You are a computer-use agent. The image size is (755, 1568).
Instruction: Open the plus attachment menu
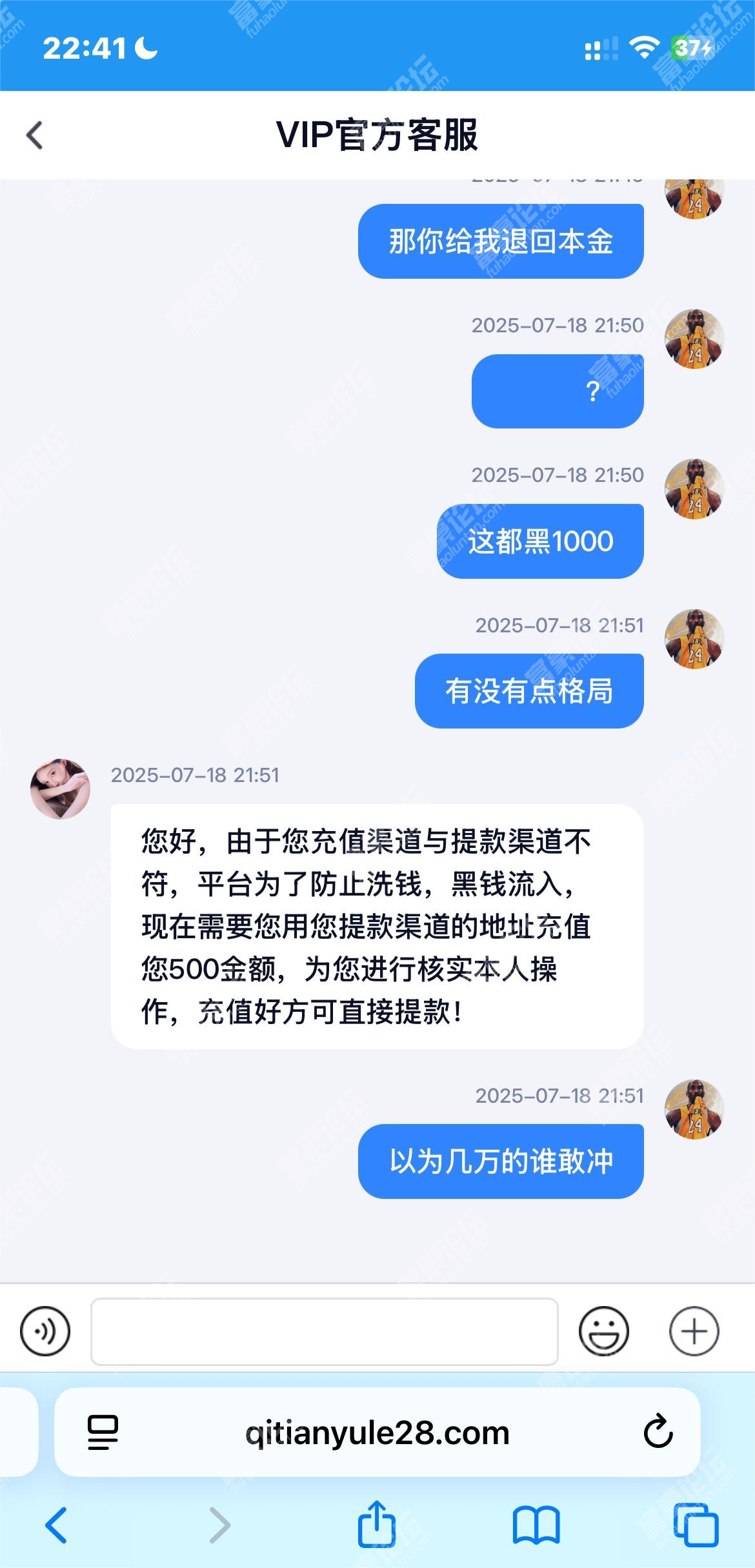pos(694,1331)
